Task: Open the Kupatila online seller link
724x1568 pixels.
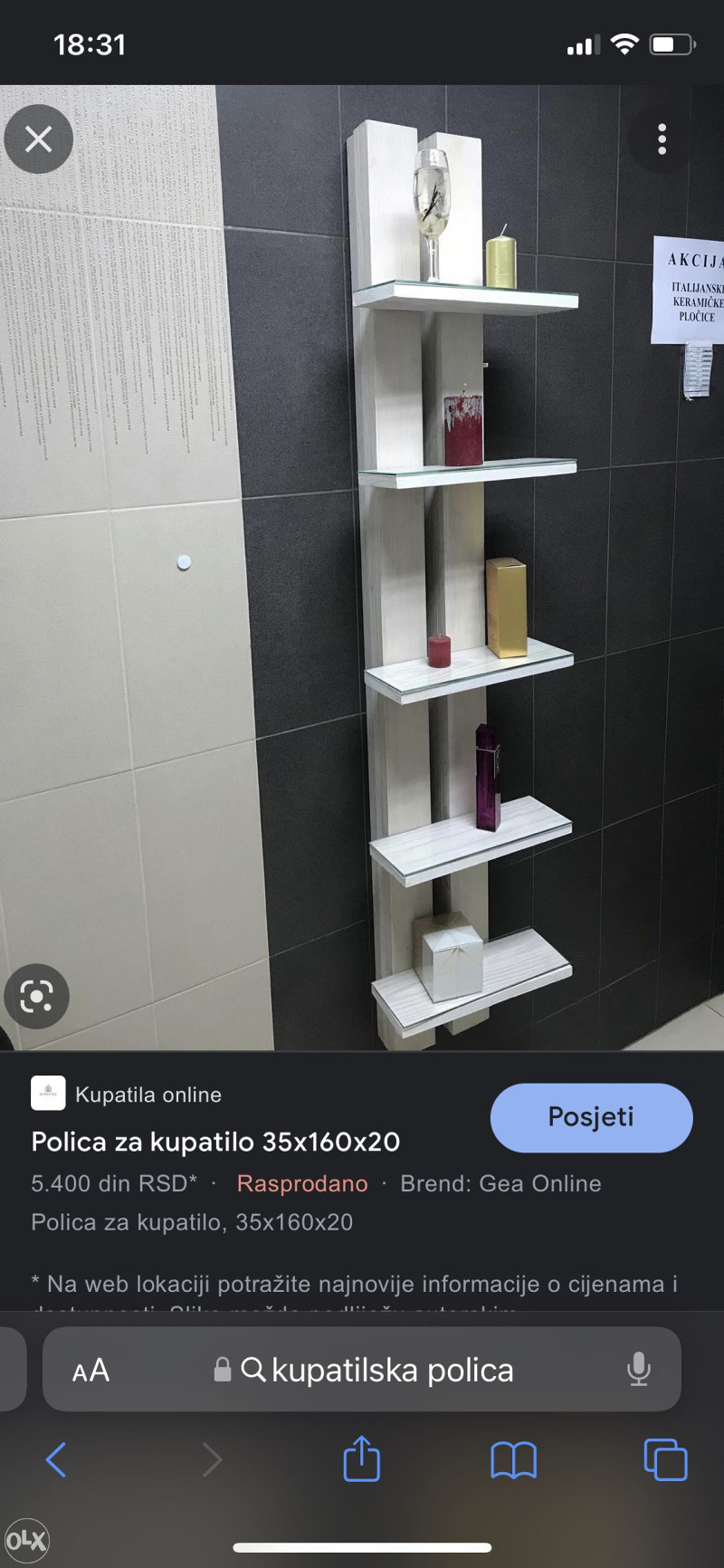Action: (x=148, y=1094)
